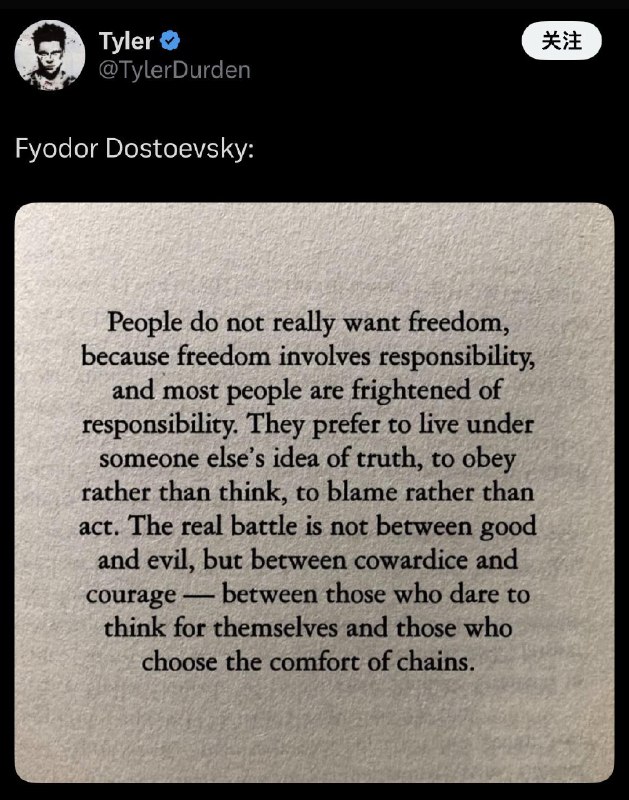Open the @TylerDurden profile handle
The image size is (629, 800).
[174, 70]
